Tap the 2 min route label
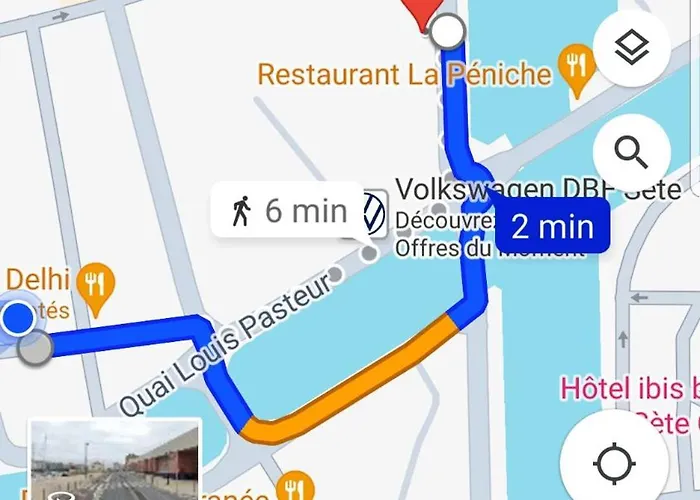Screen dimensions: 700x500 (x=553, y=226)
